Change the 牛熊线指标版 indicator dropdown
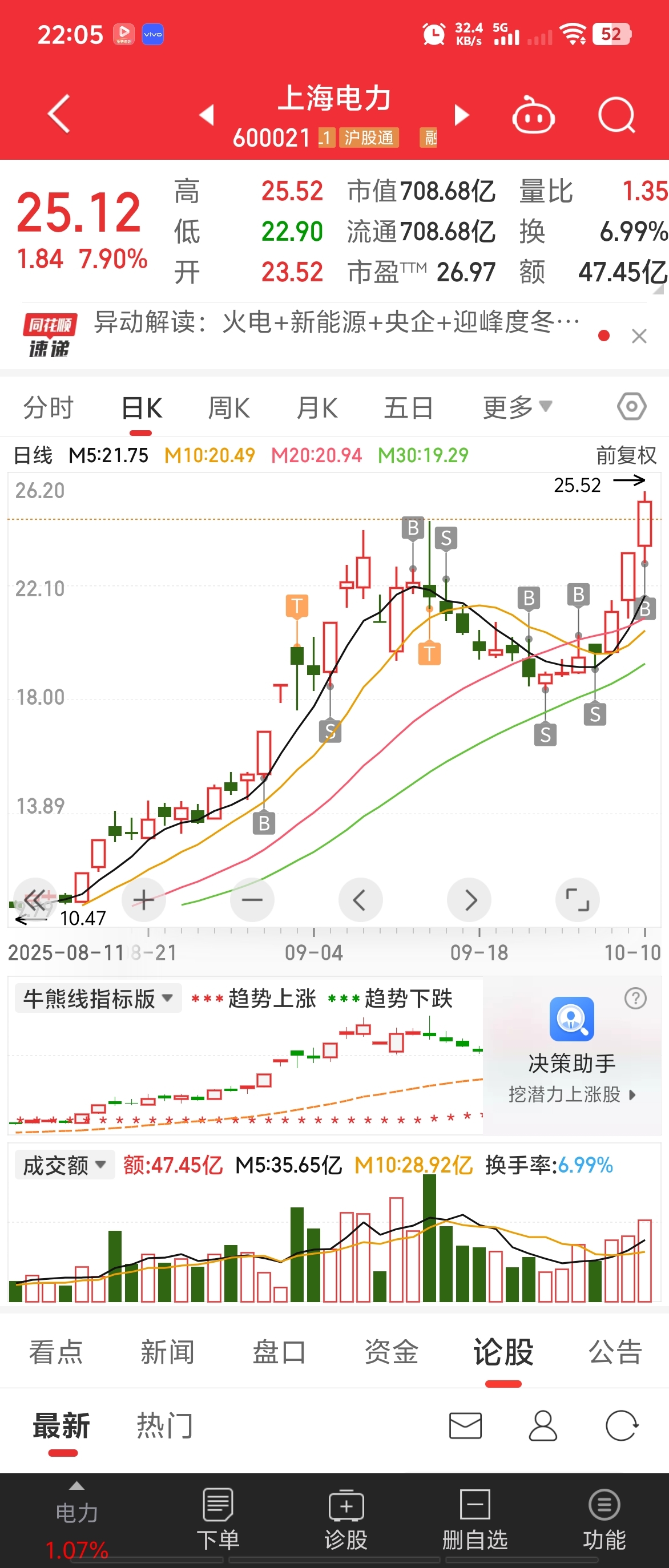 (x=98, y=999)
